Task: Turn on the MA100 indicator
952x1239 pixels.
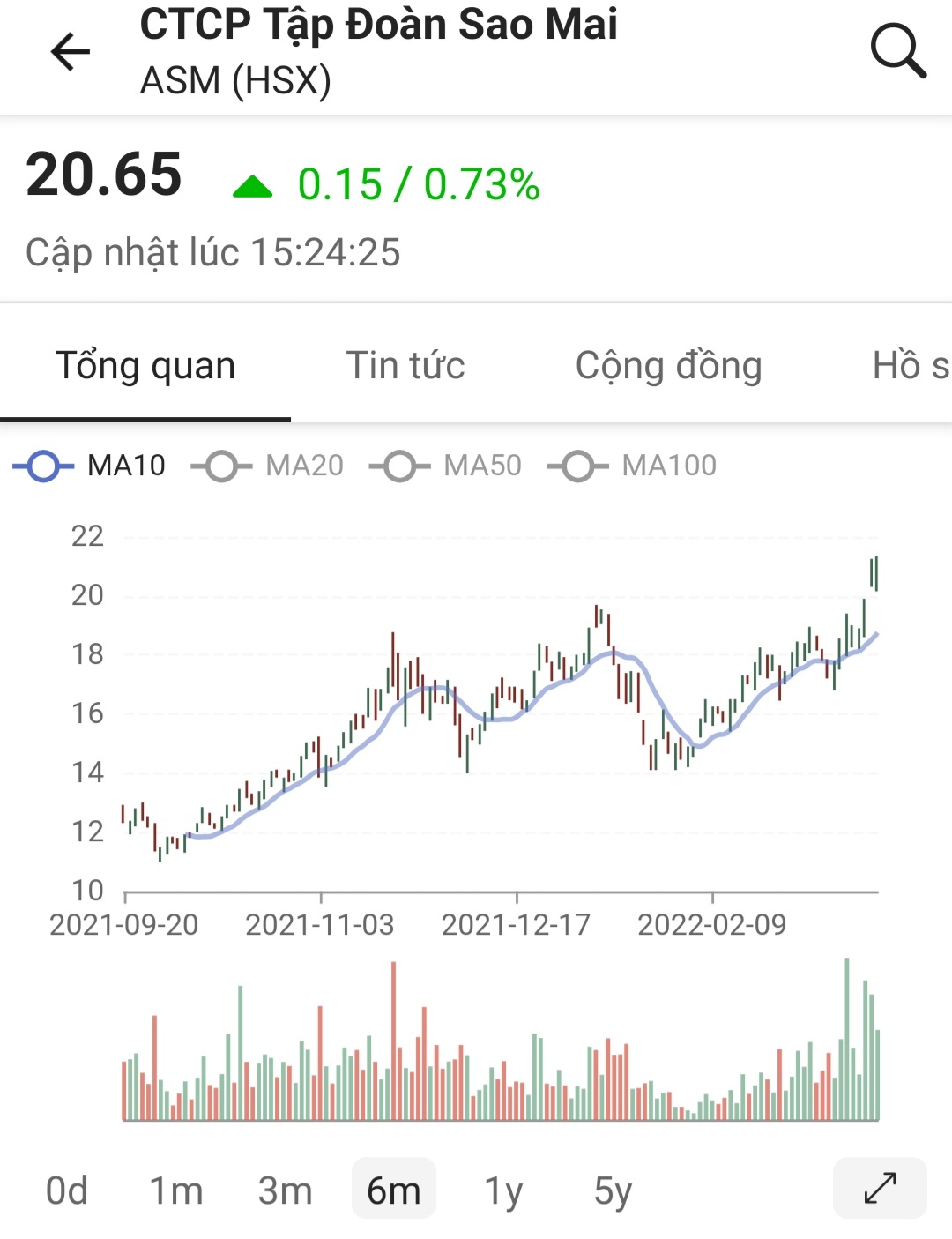Action: click(632, 466)
